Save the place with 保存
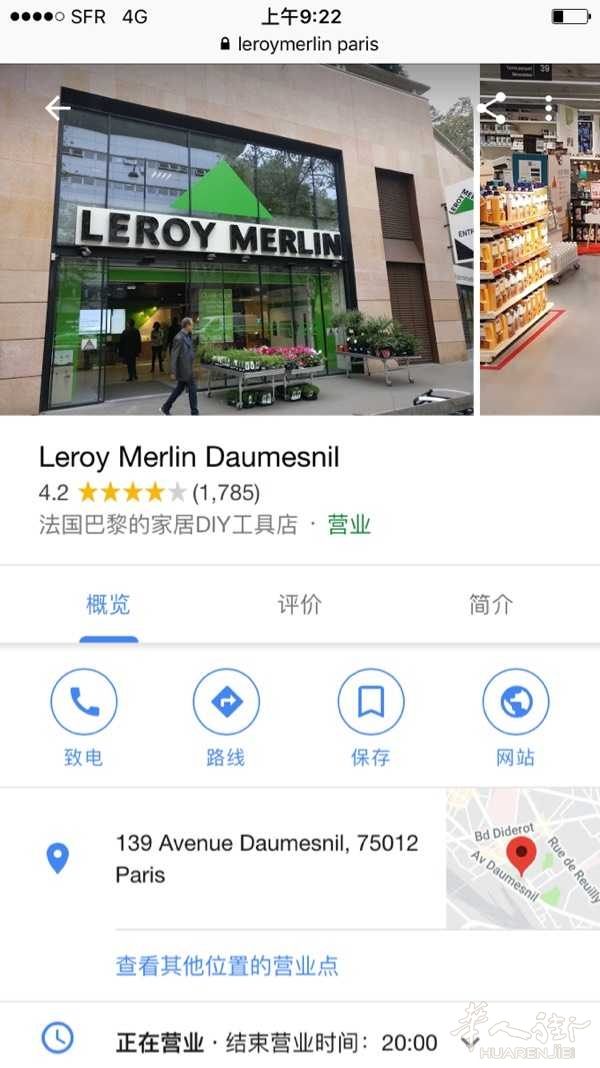Screen dimensions: 600x1068 [x=371, y=717]
